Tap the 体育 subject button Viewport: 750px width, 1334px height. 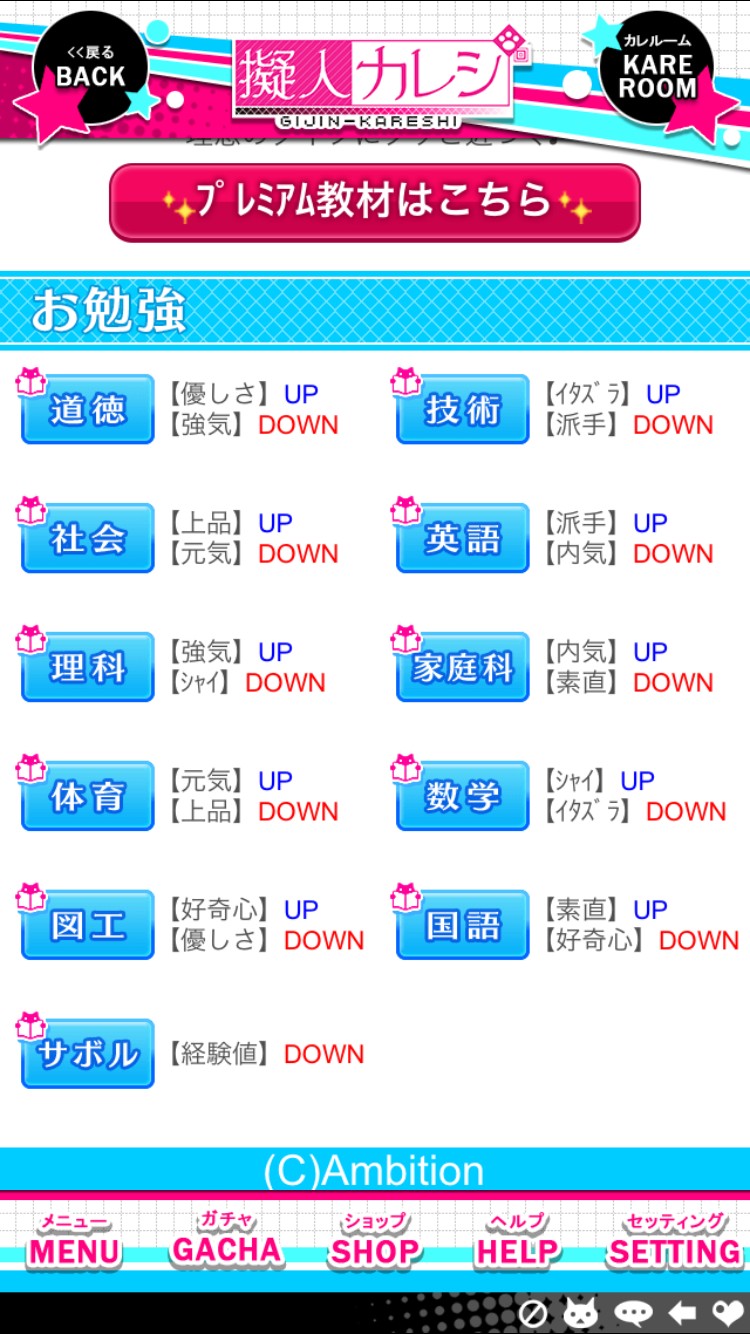pos(88,797)
